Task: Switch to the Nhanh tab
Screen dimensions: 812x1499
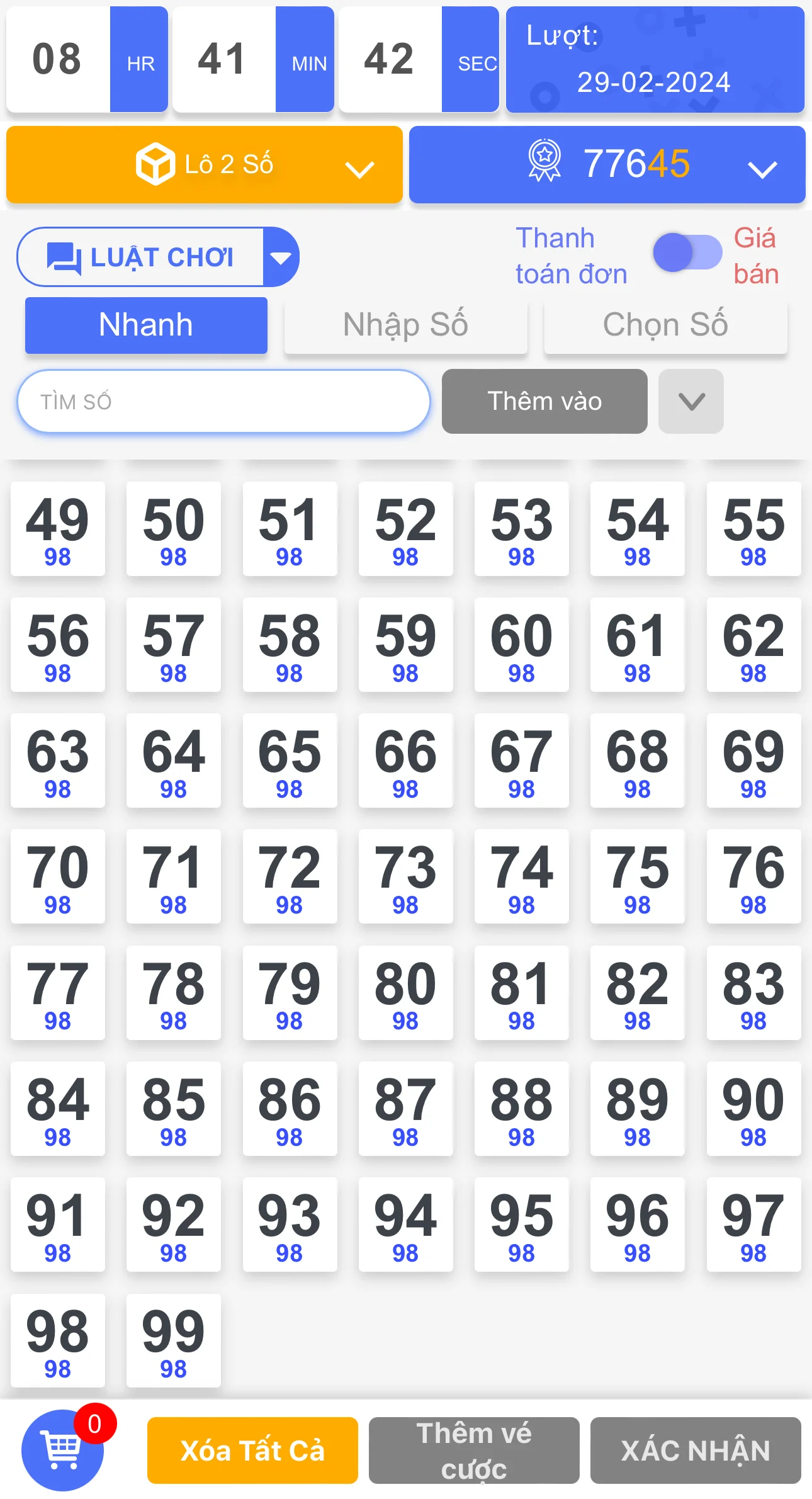Action: pyautogui.click(x=146, y=325)
